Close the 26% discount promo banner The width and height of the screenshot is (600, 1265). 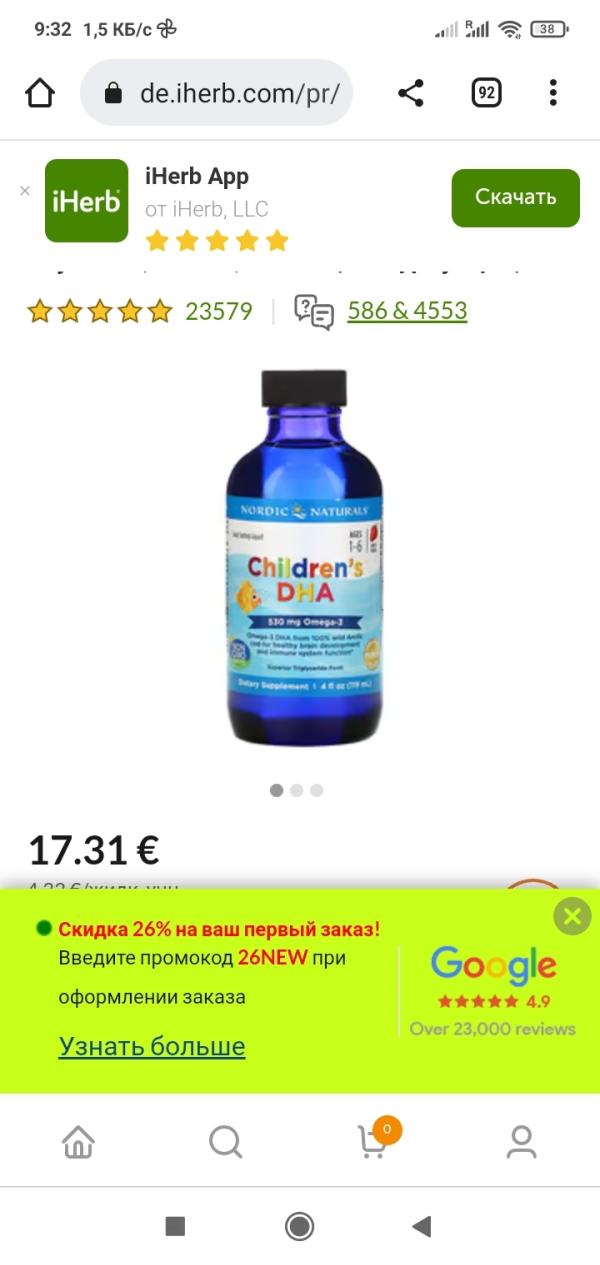click(x=572, y=916)
